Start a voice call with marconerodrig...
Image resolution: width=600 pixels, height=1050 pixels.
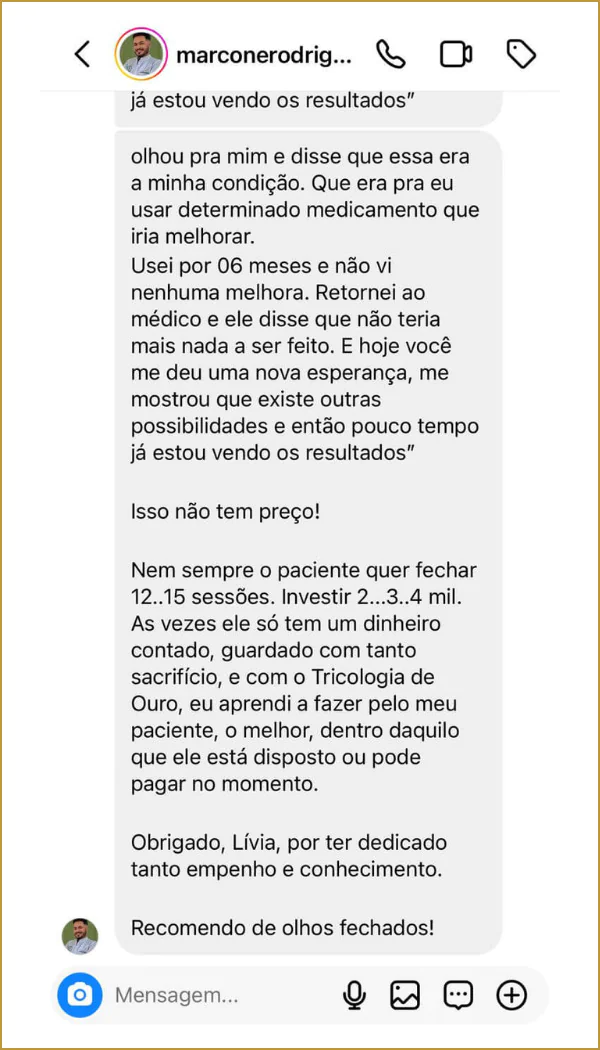[391, 54]
